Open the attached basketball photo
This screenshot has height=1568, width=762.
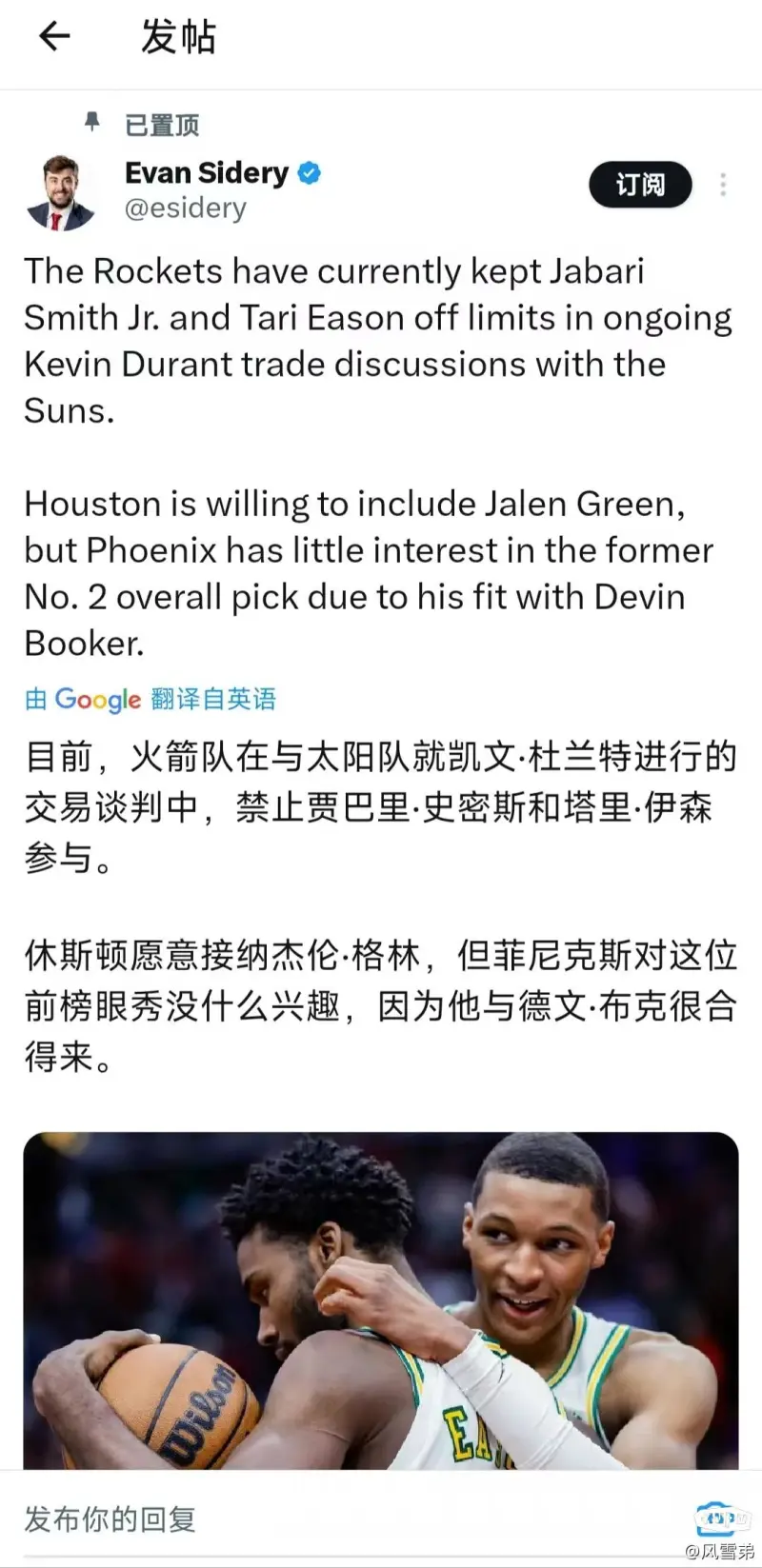pyautogui.click(x=381, y=1300)
